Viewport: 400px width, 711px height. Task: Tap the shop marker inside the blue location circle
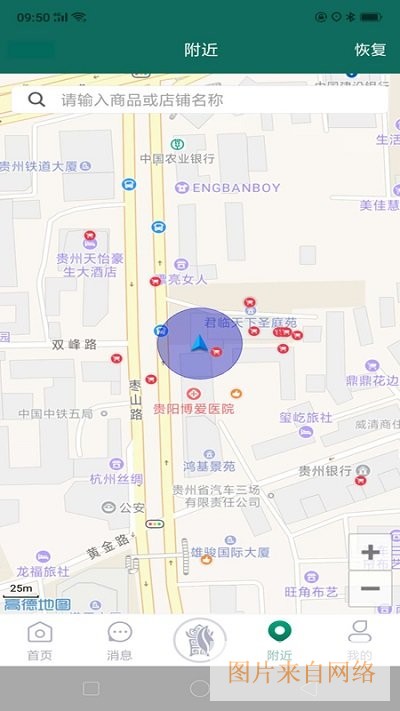[217, 352]
